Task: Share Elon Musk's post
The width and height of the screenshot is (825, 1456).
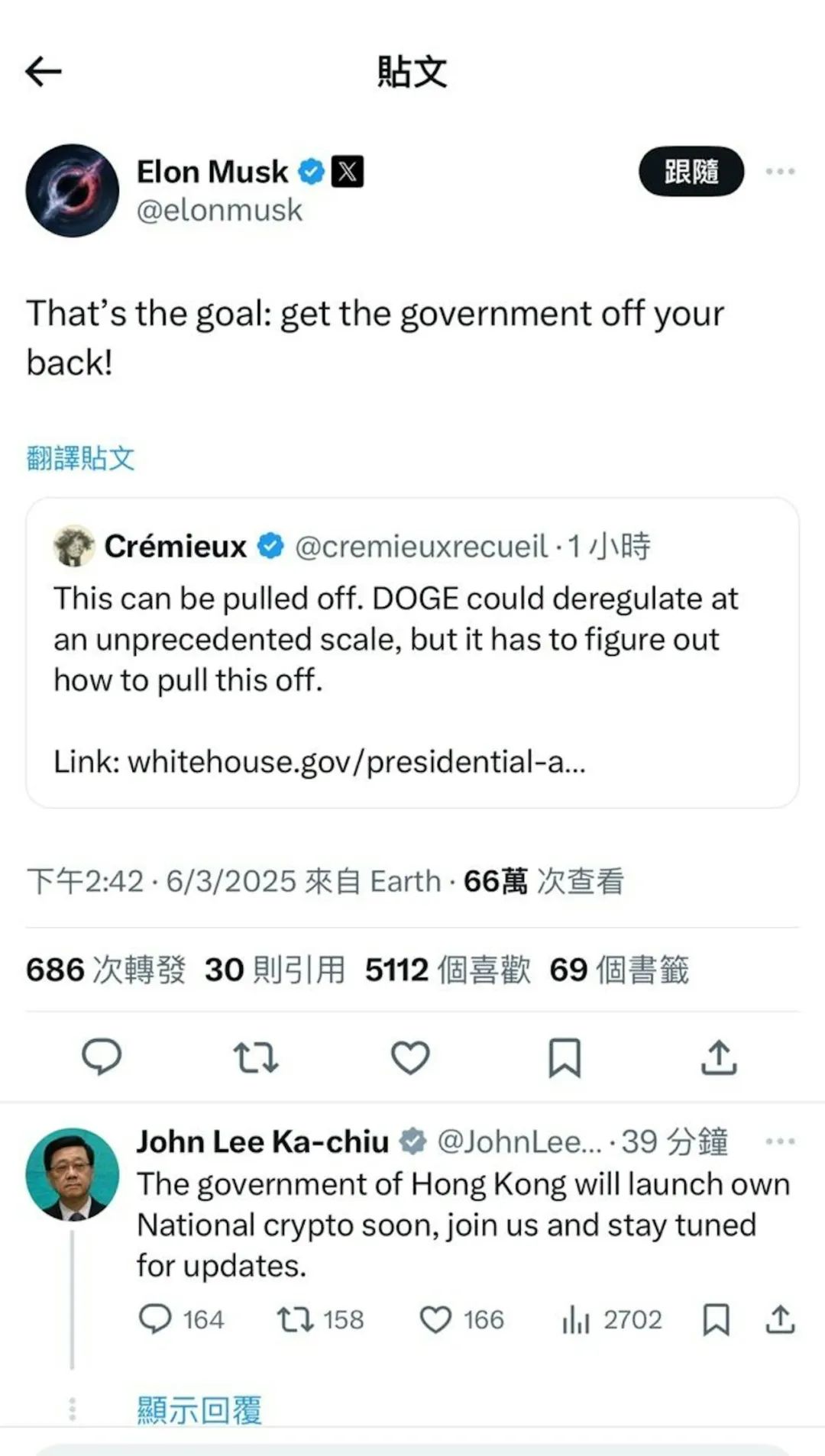Action: (719, 1057)
